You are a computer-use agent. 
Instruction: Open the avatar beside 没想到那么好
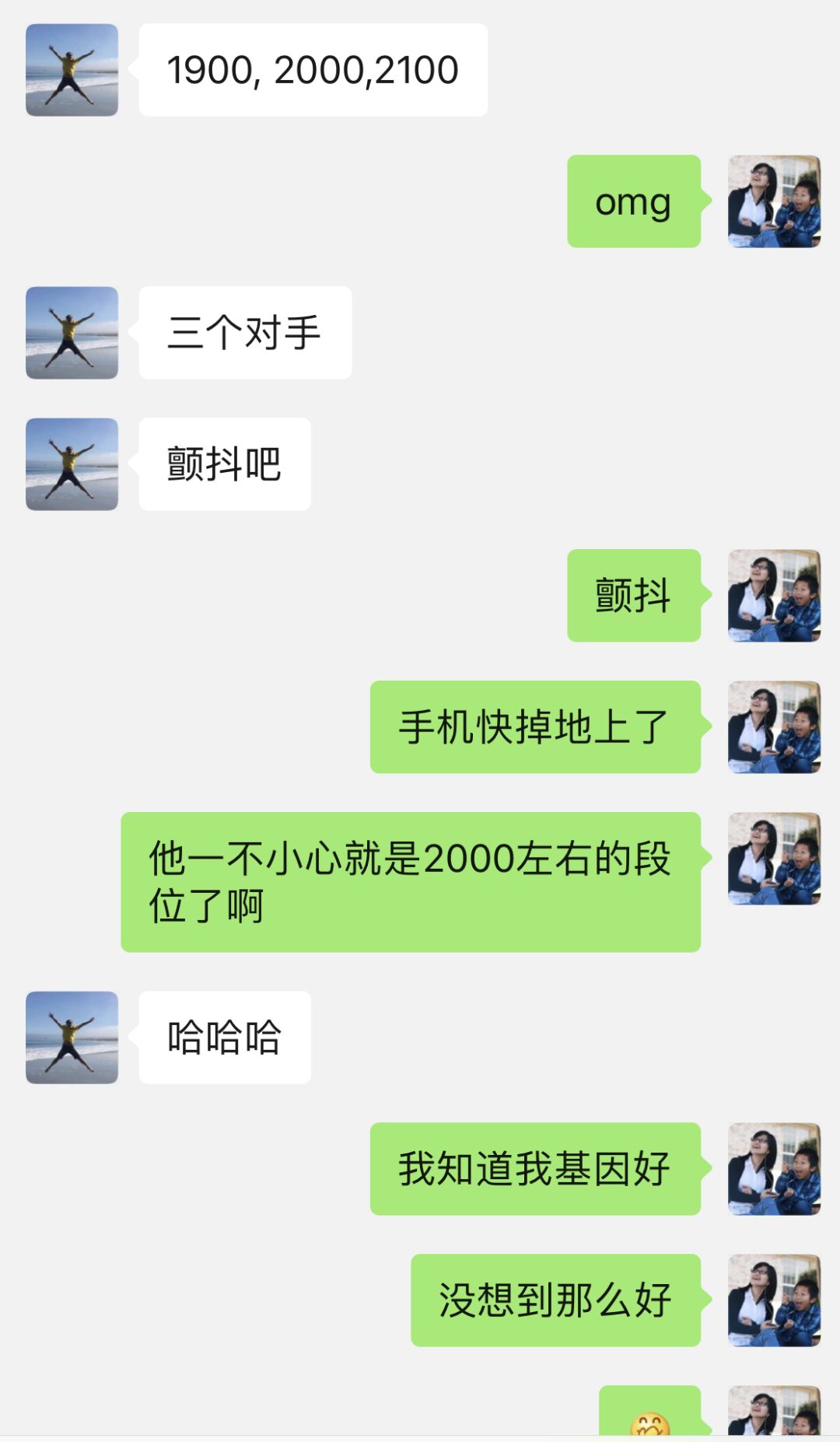[x=774, y=1300]
